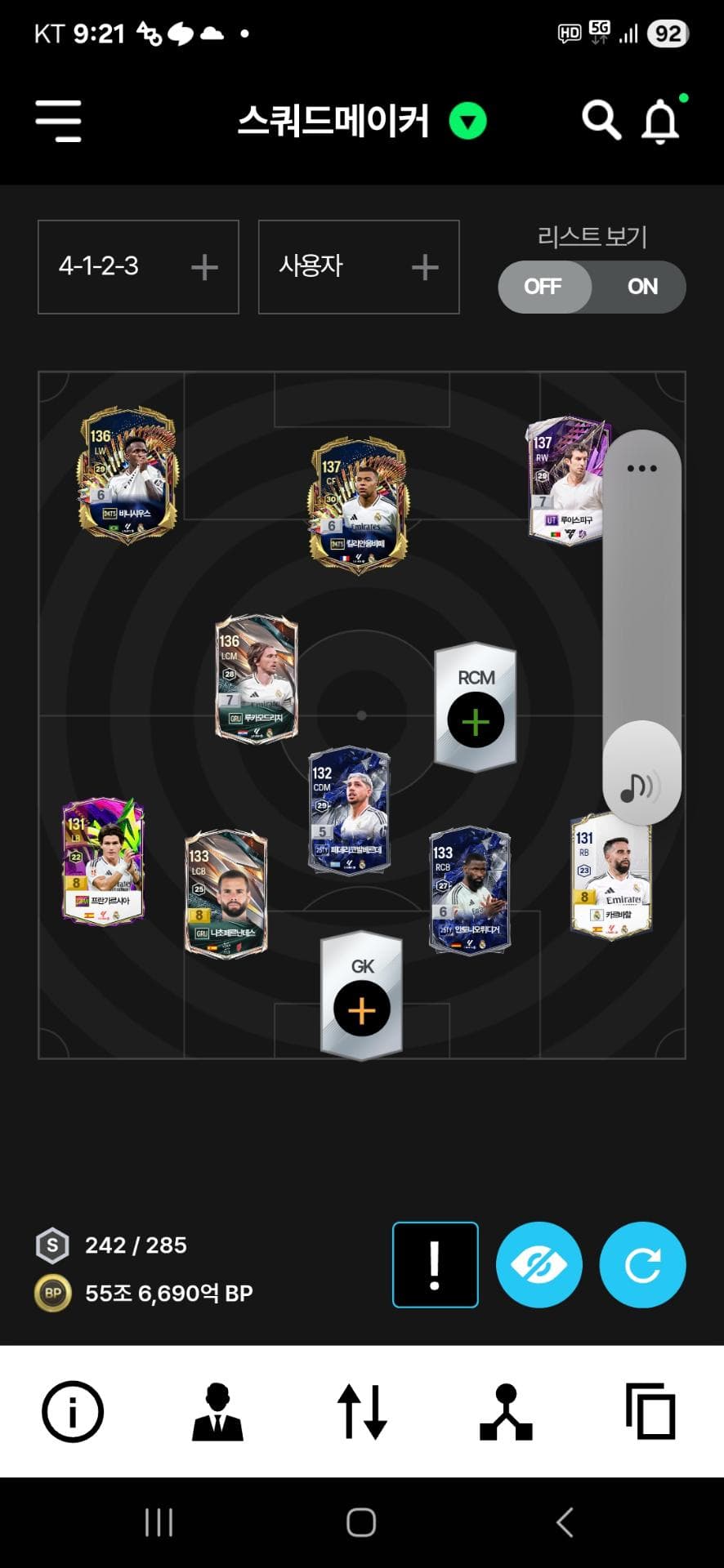Go back with the system back button
This screenshot has height=1568, width=724.
pyautogui.click(x=564, y=1522)
